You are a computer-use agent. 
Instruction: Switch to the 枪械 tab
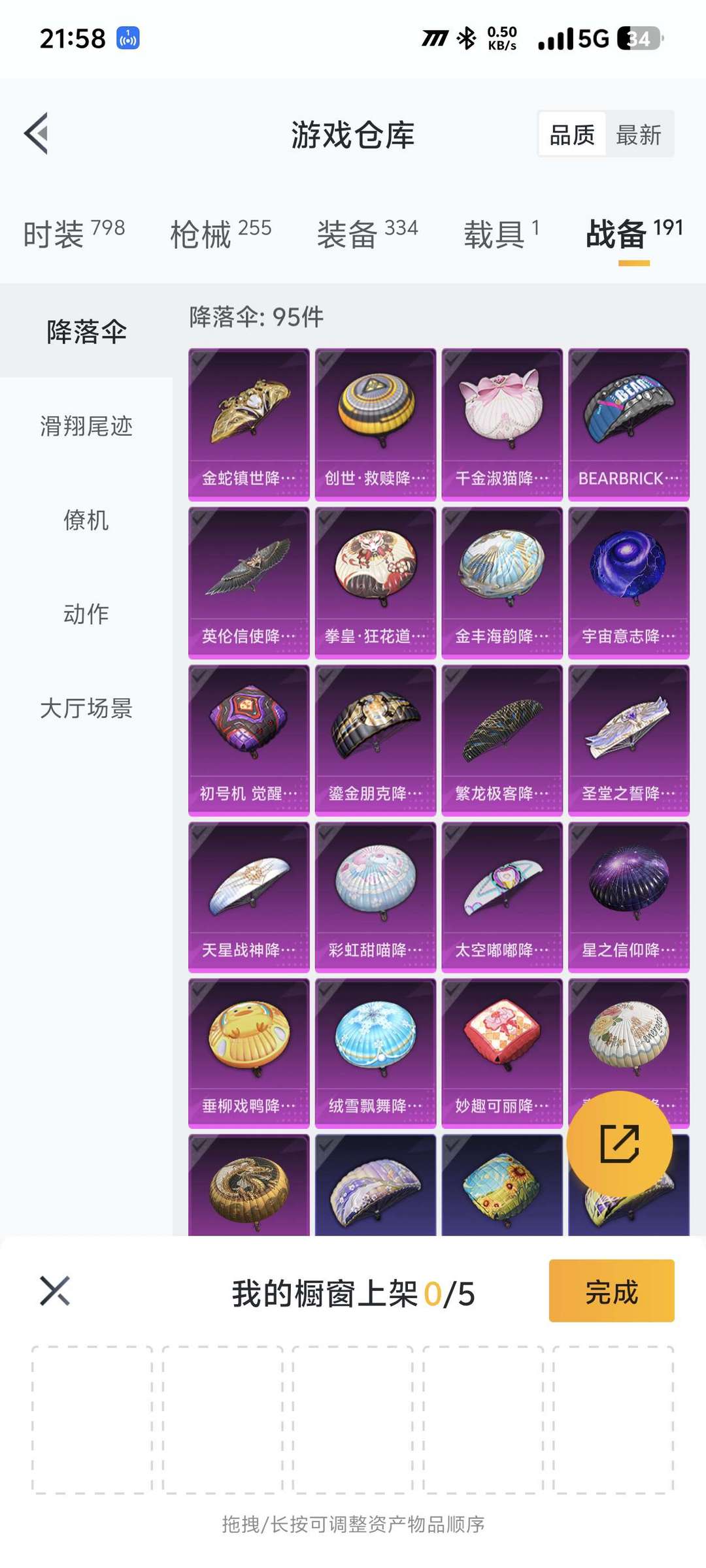tap(220, 234)
